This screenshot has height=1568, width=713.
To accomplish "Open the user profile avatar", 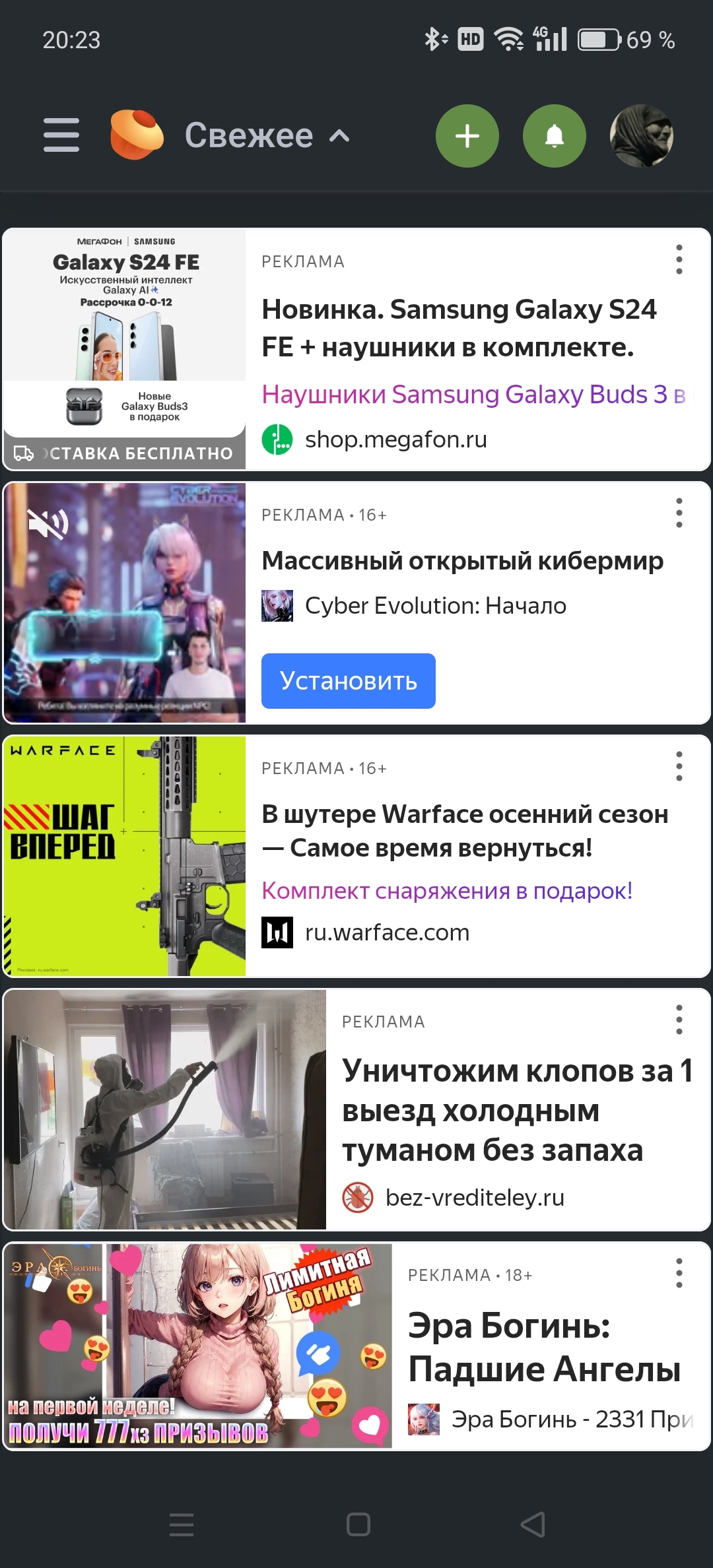I will 641,136.
